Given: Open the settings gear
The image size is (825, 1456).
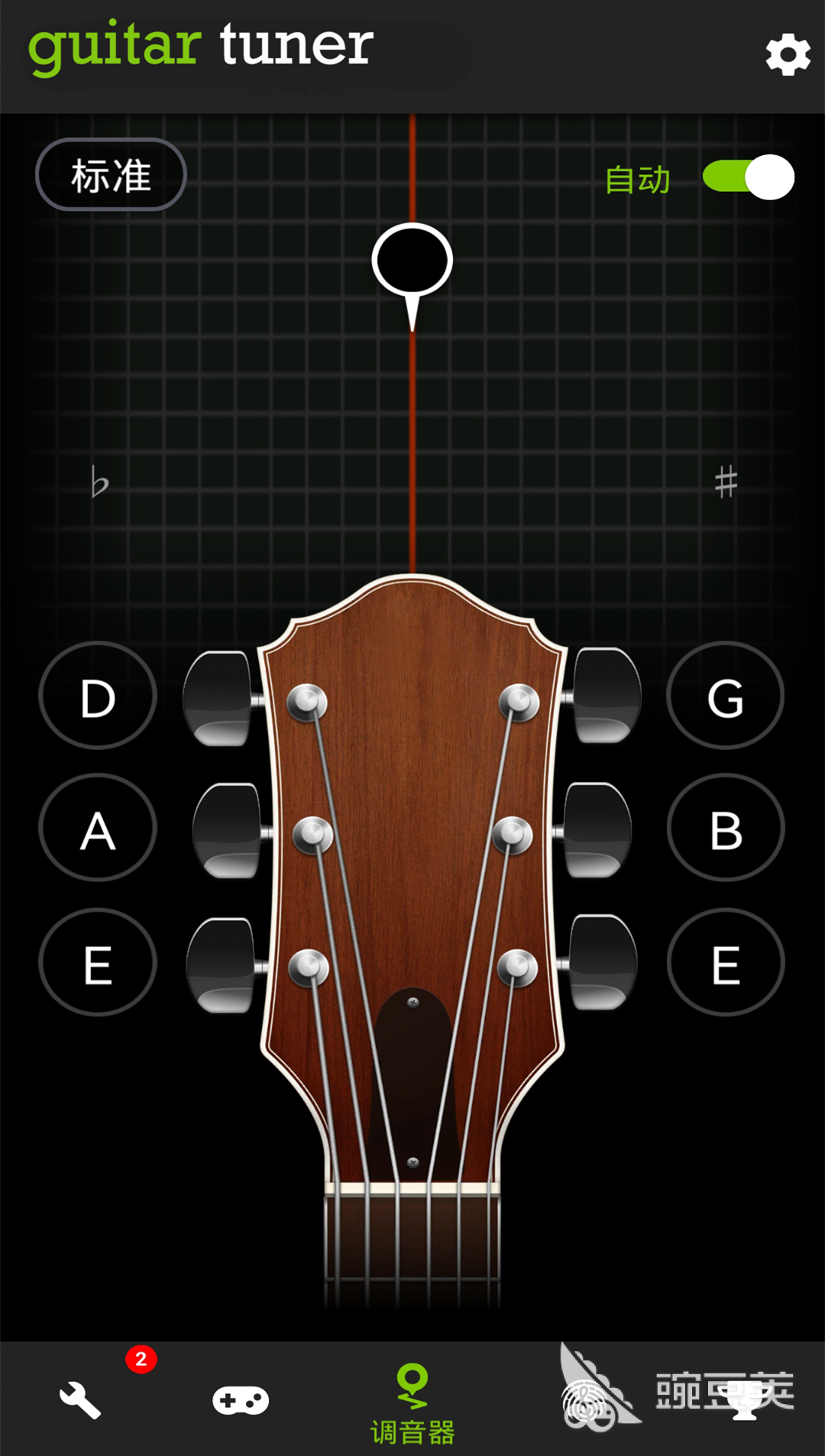Looking at the screenshot, I should [x=788, y=54].
